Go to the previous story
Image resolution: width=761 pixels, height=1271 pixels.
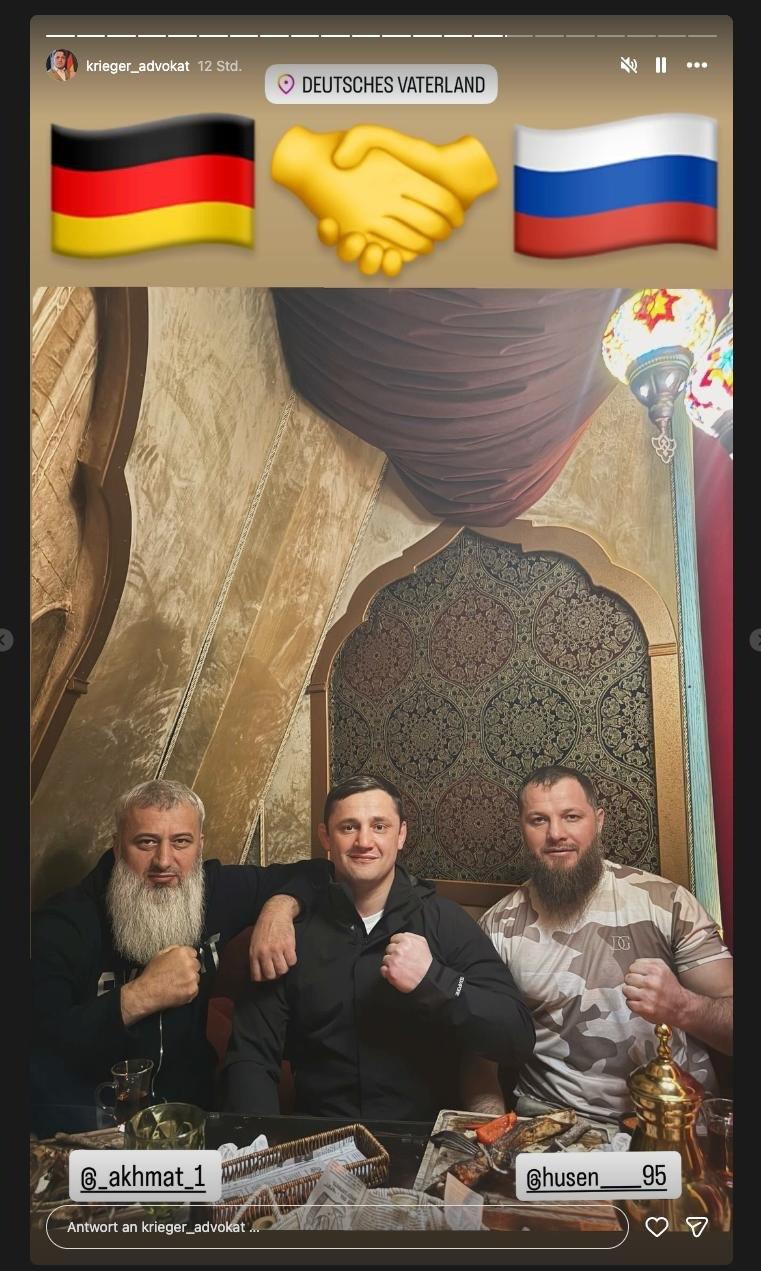click(x=5, y=640)
